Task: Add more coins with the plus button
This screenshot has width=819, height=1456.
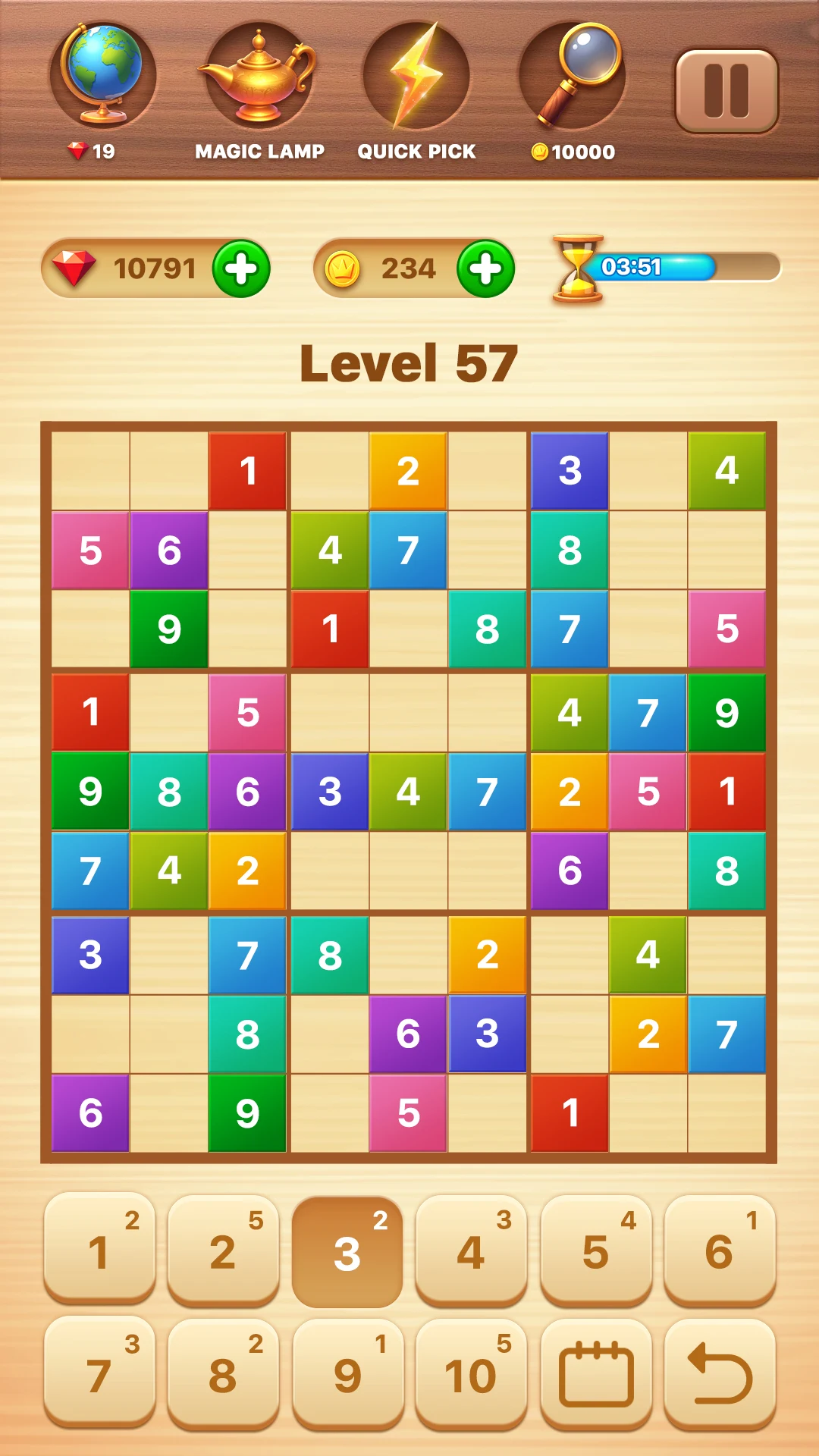Action: 486,268
